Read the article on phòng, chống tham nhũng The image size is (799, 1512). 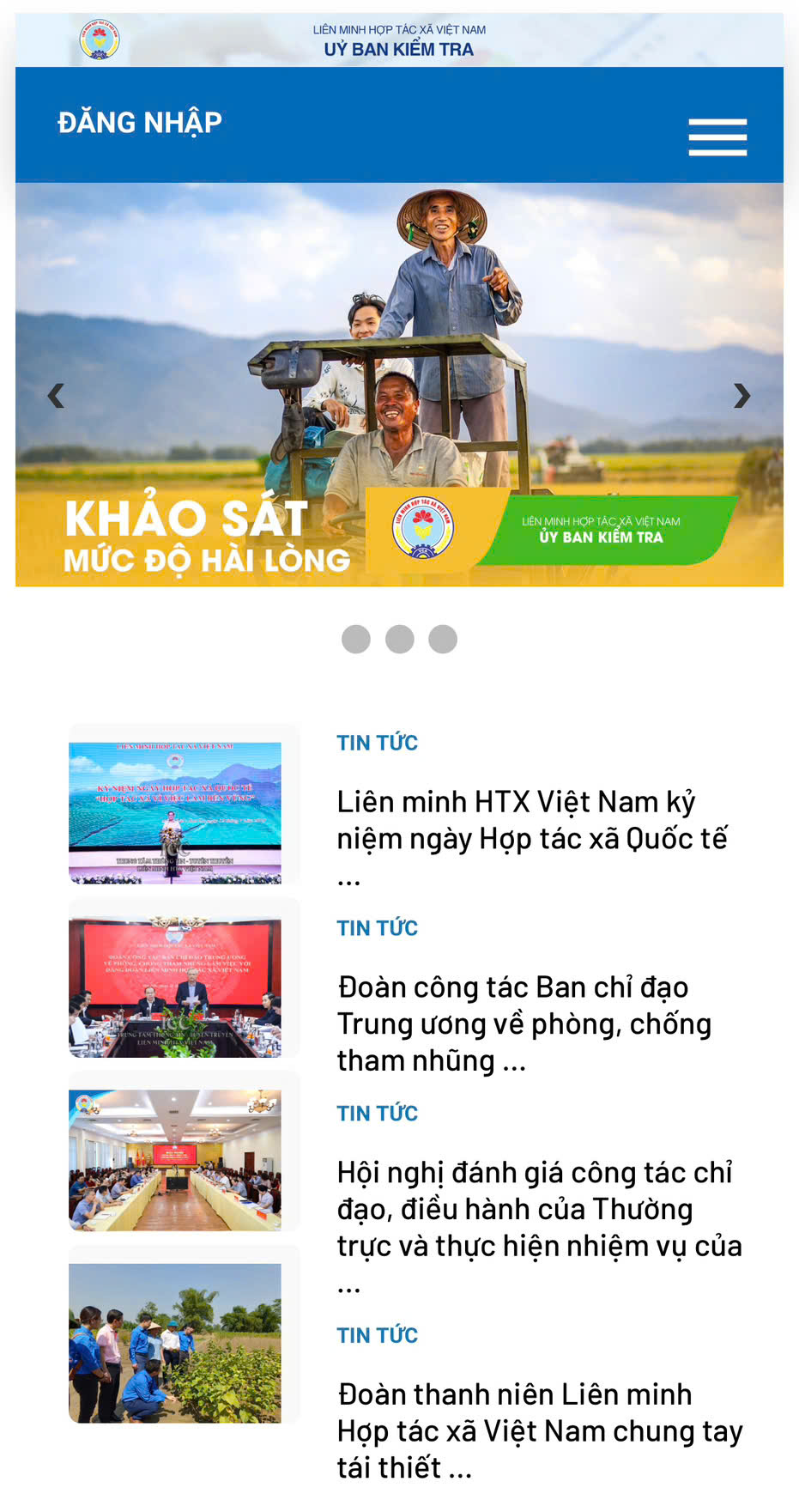tap(524, 1023)
